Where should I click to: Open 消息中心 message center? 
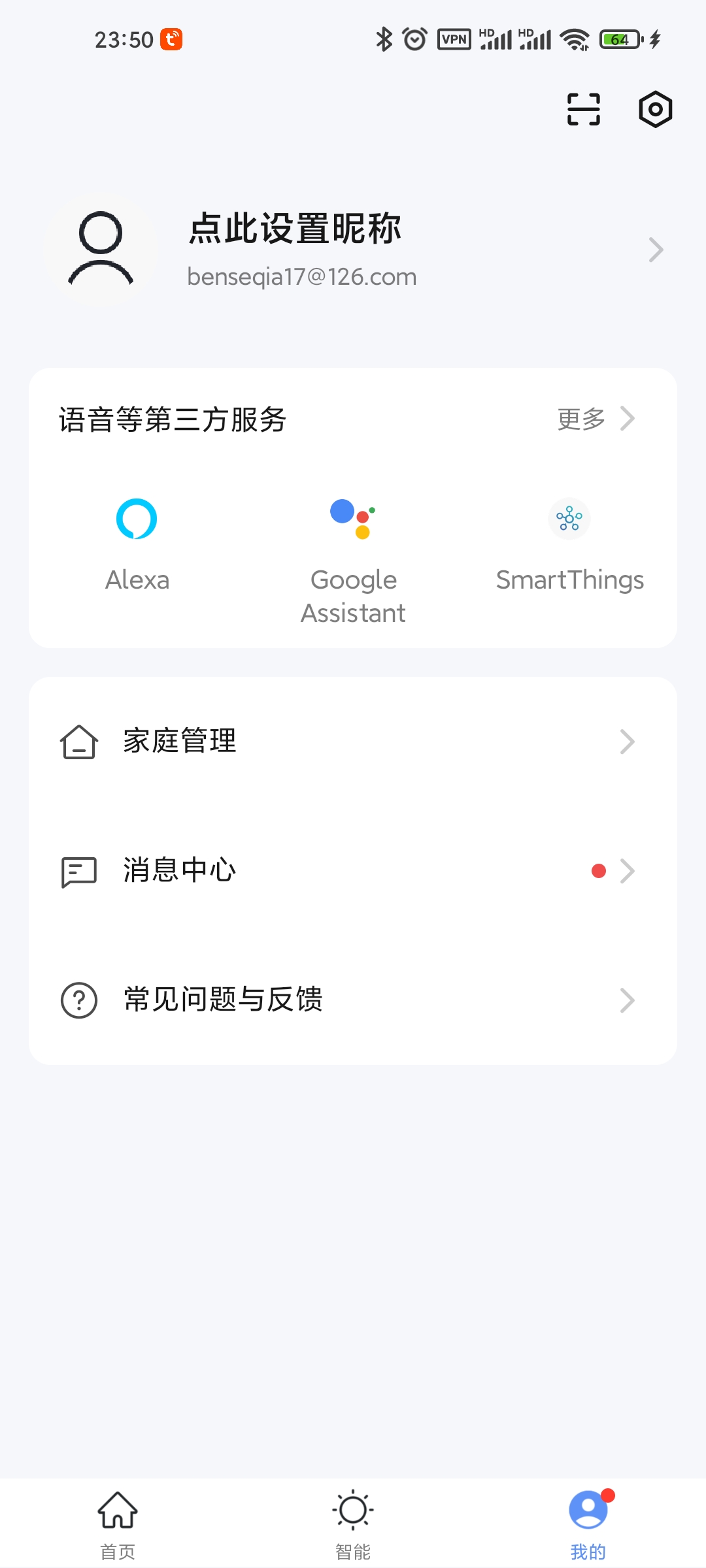[353, 871]
